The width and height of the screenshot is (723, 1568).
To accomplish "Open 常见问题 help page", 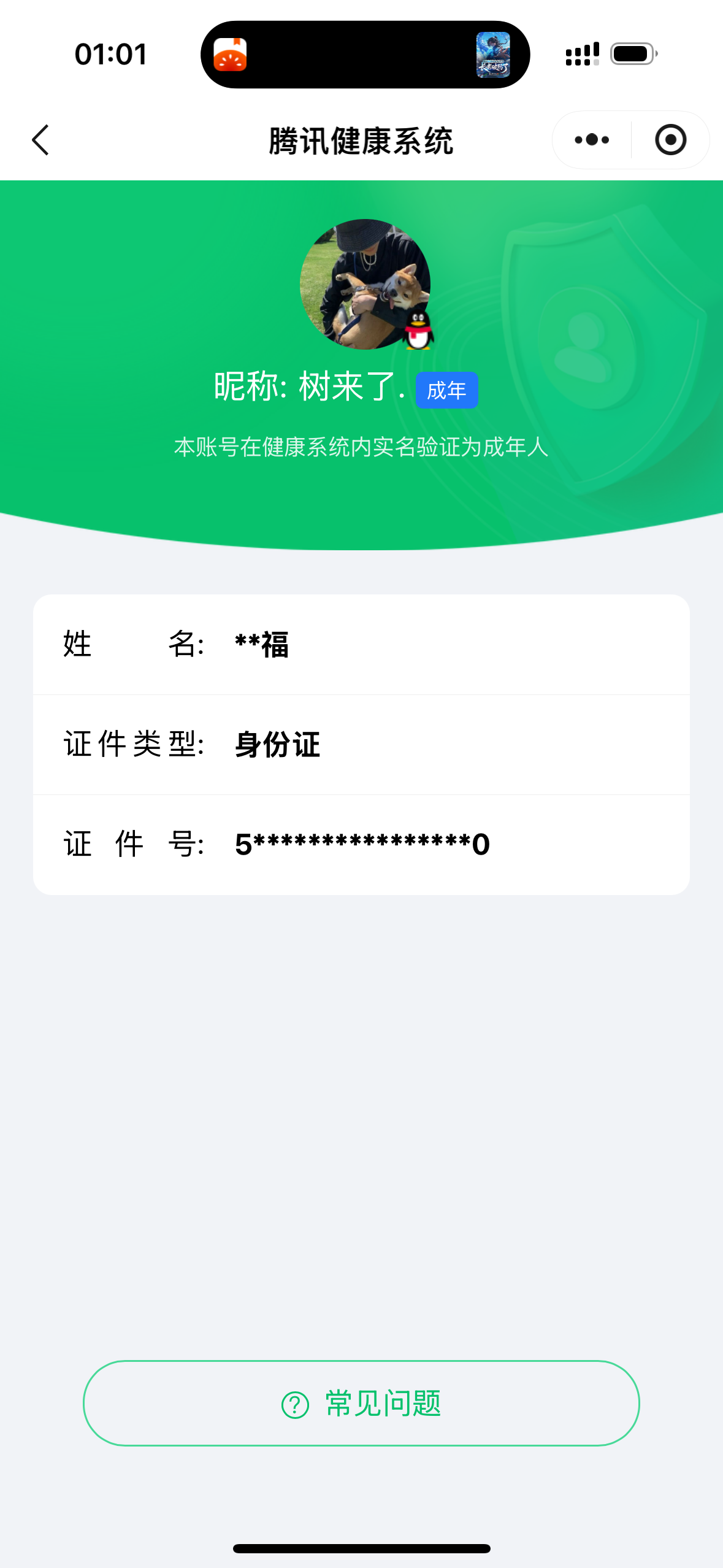I will point(361,1402).
